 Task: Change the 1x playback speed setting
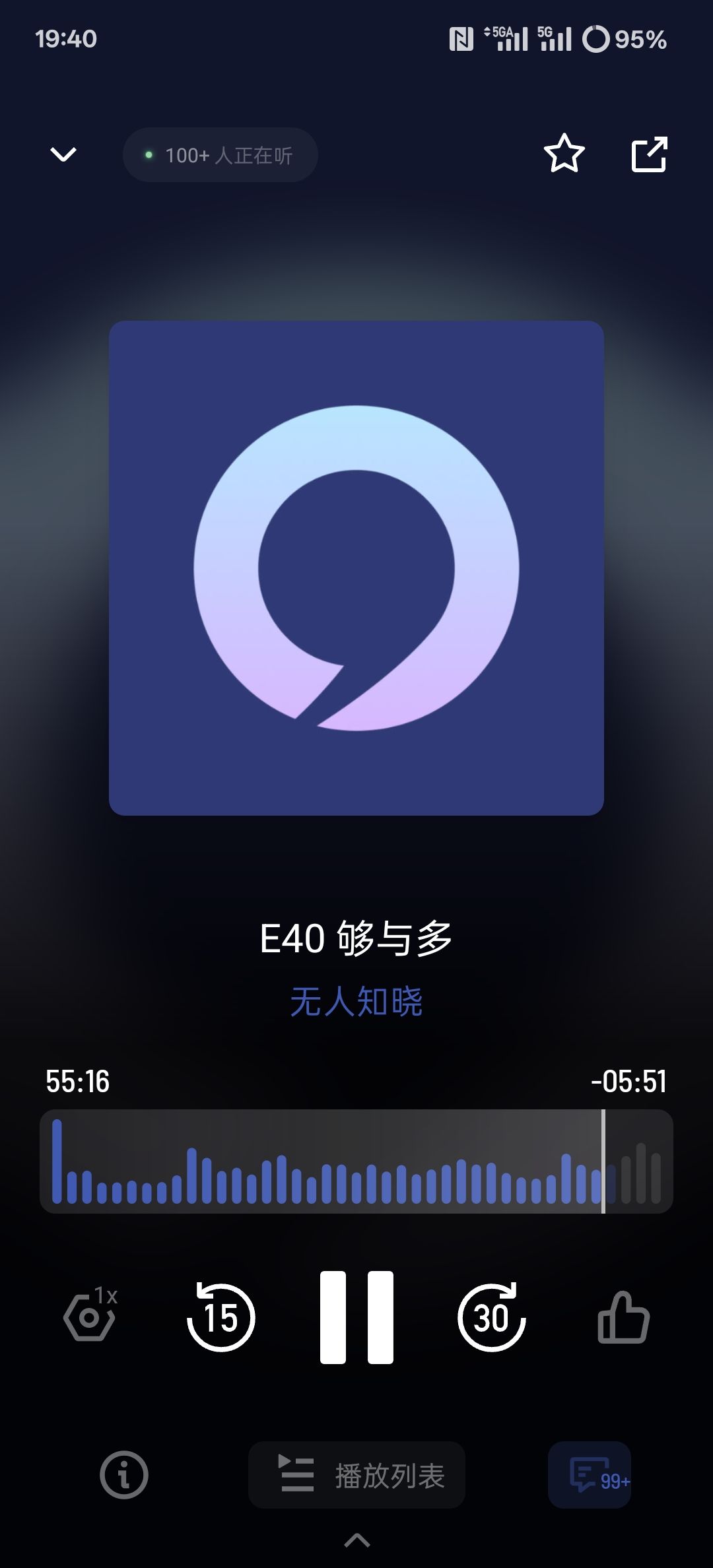[90, 1317]
